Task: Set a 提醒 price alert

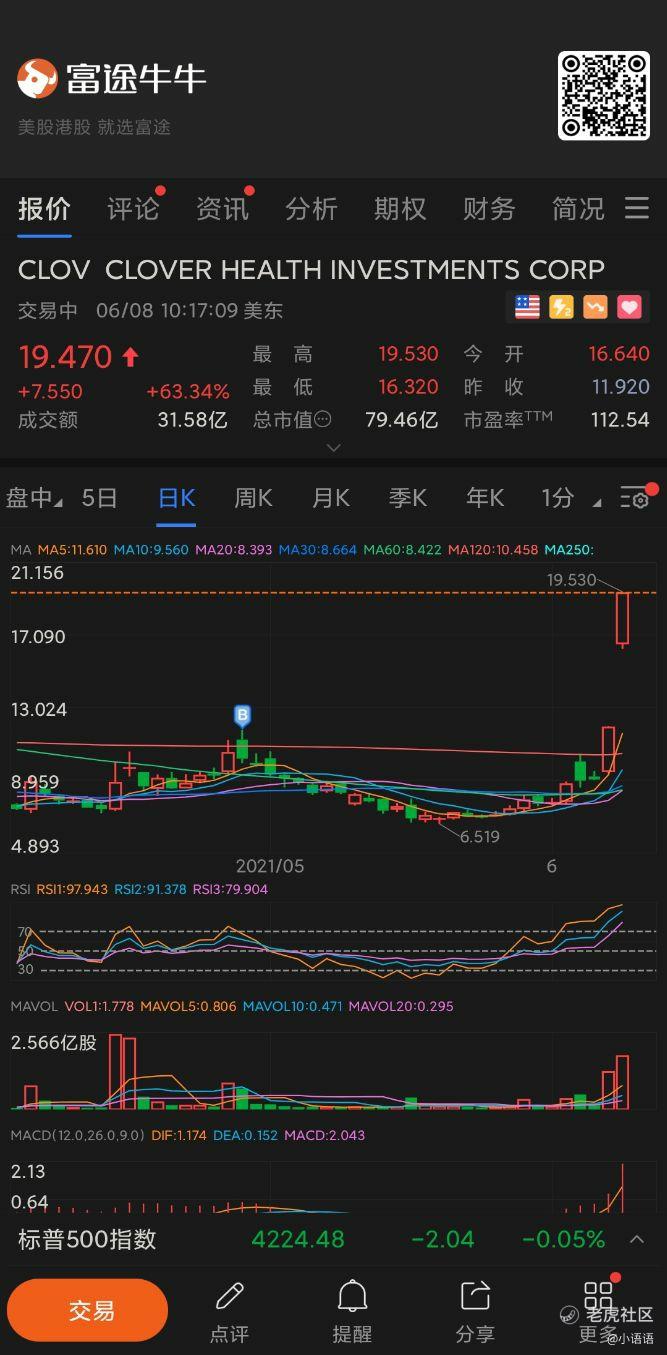Action: [352, 1311]
